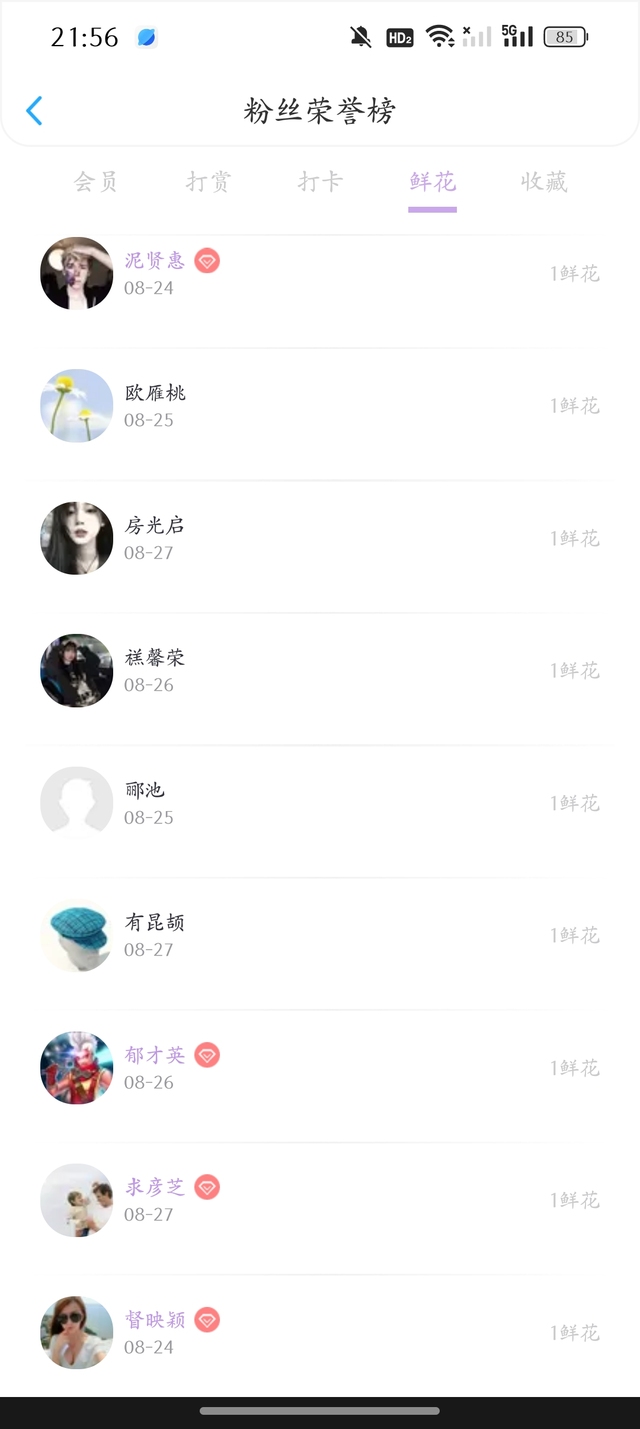This screenshot has width=640, height=1429.
Task: Select the 鲜花 tab
Action: [x=432, y=182]
